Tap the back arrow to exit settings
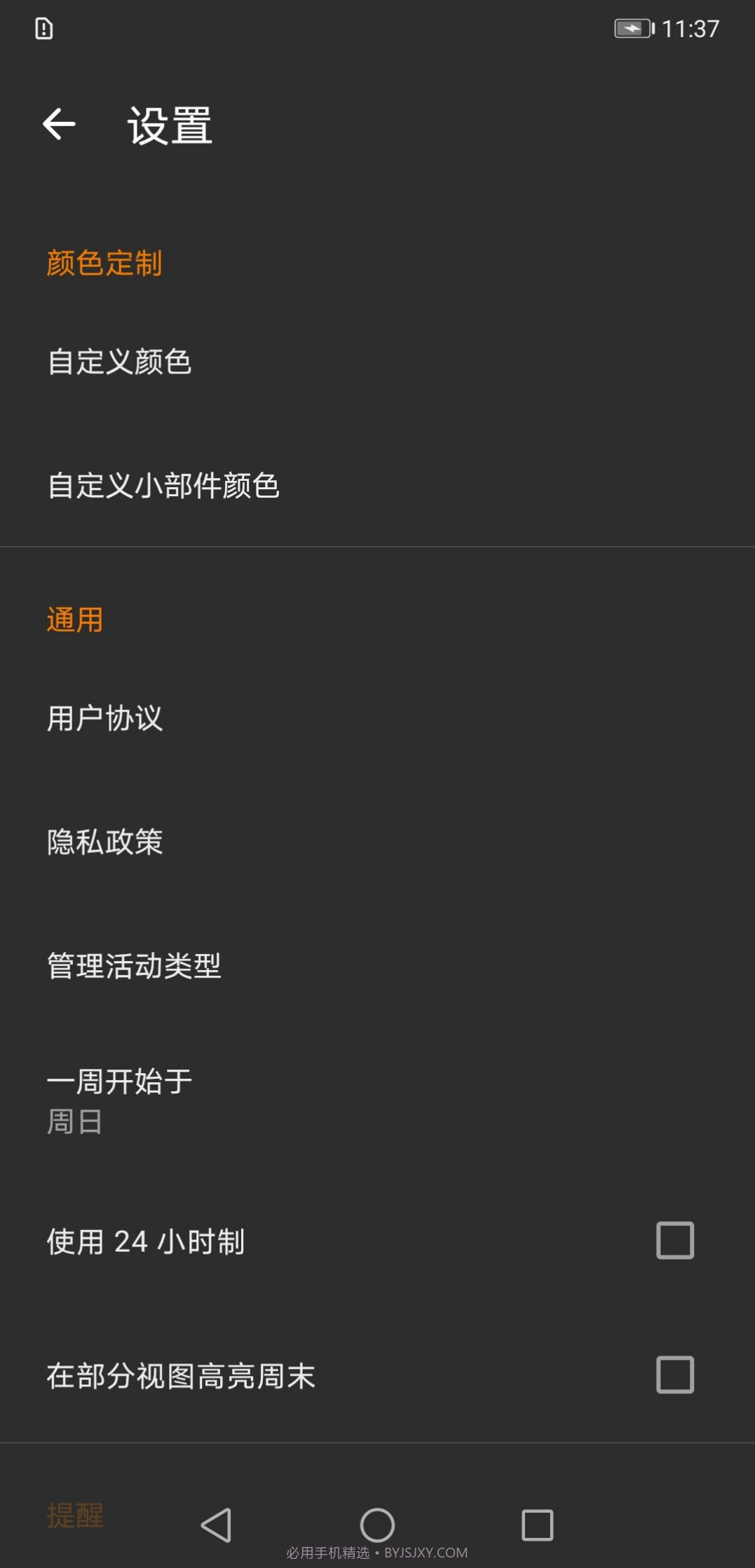The width and height of the screenshot is (755, 1568). (60, 126)
